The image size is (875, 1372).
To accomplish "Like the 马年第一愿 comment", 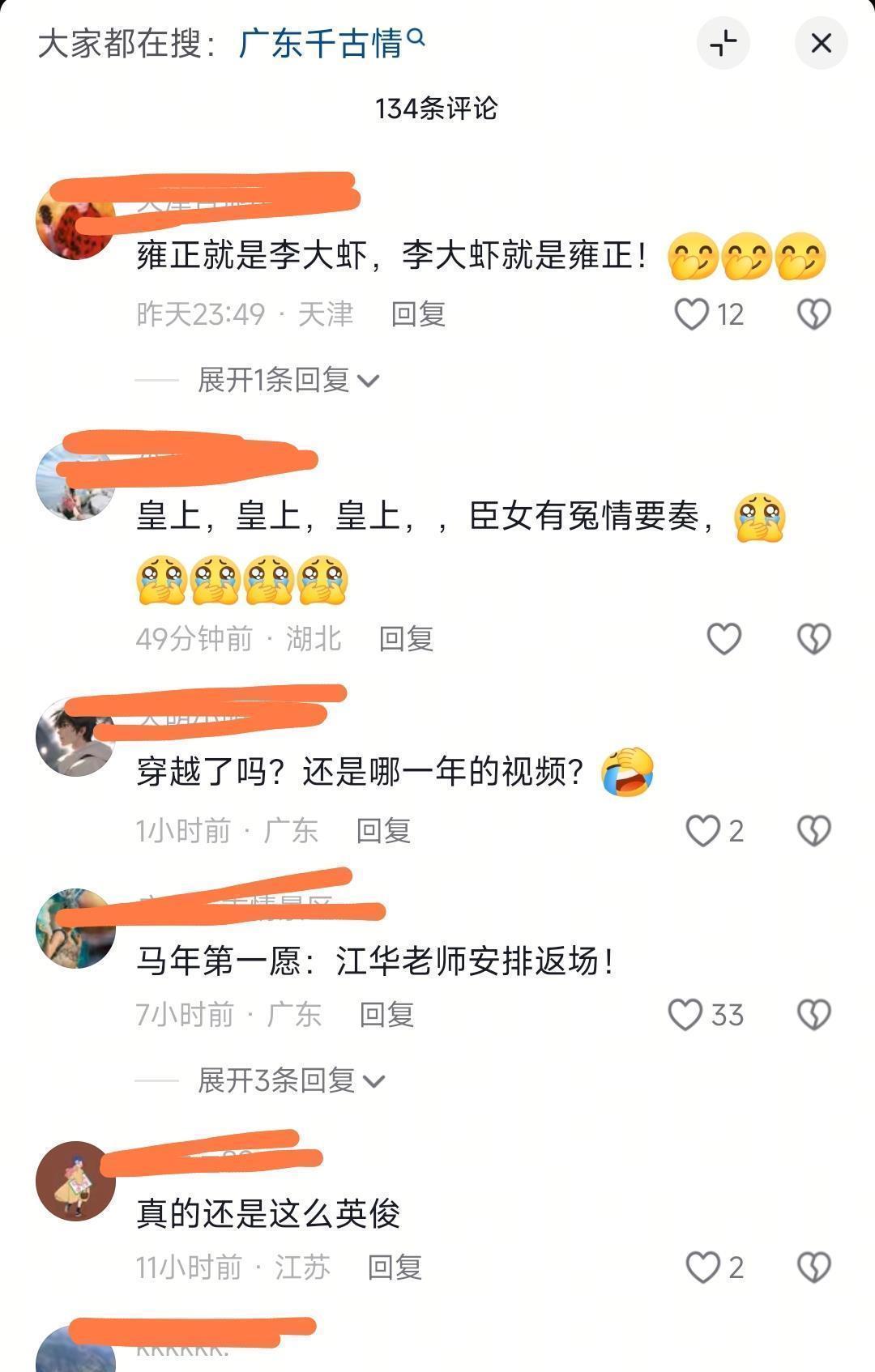I will point(685,1015).
